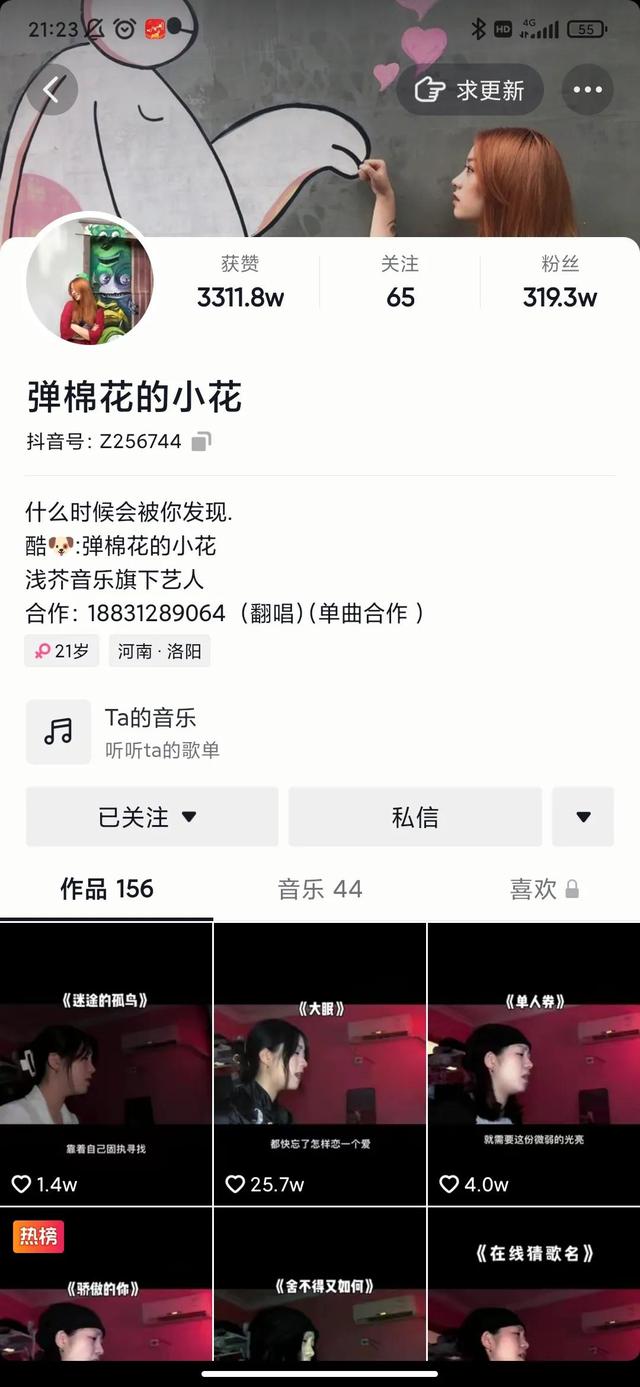The image size is (640, 1387).
Task: Open the profile avatar picture
Action: (90, 280)
